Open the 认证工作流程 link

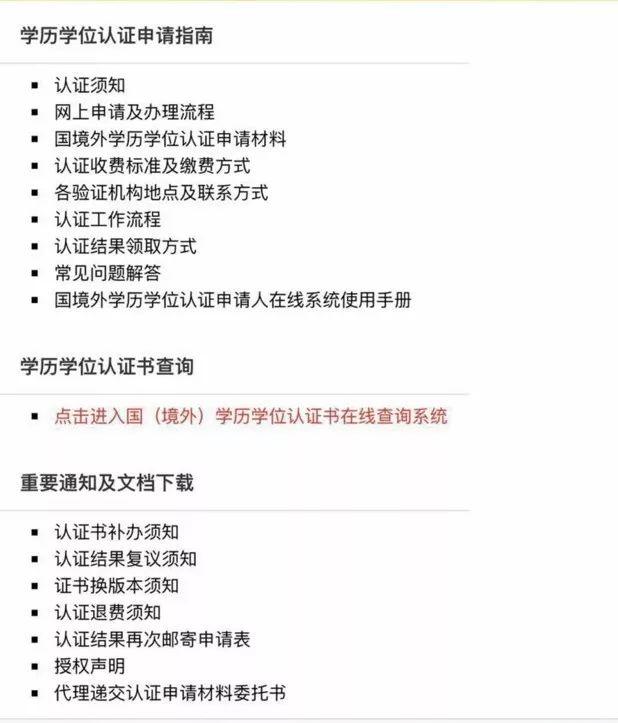pos(107,219)
